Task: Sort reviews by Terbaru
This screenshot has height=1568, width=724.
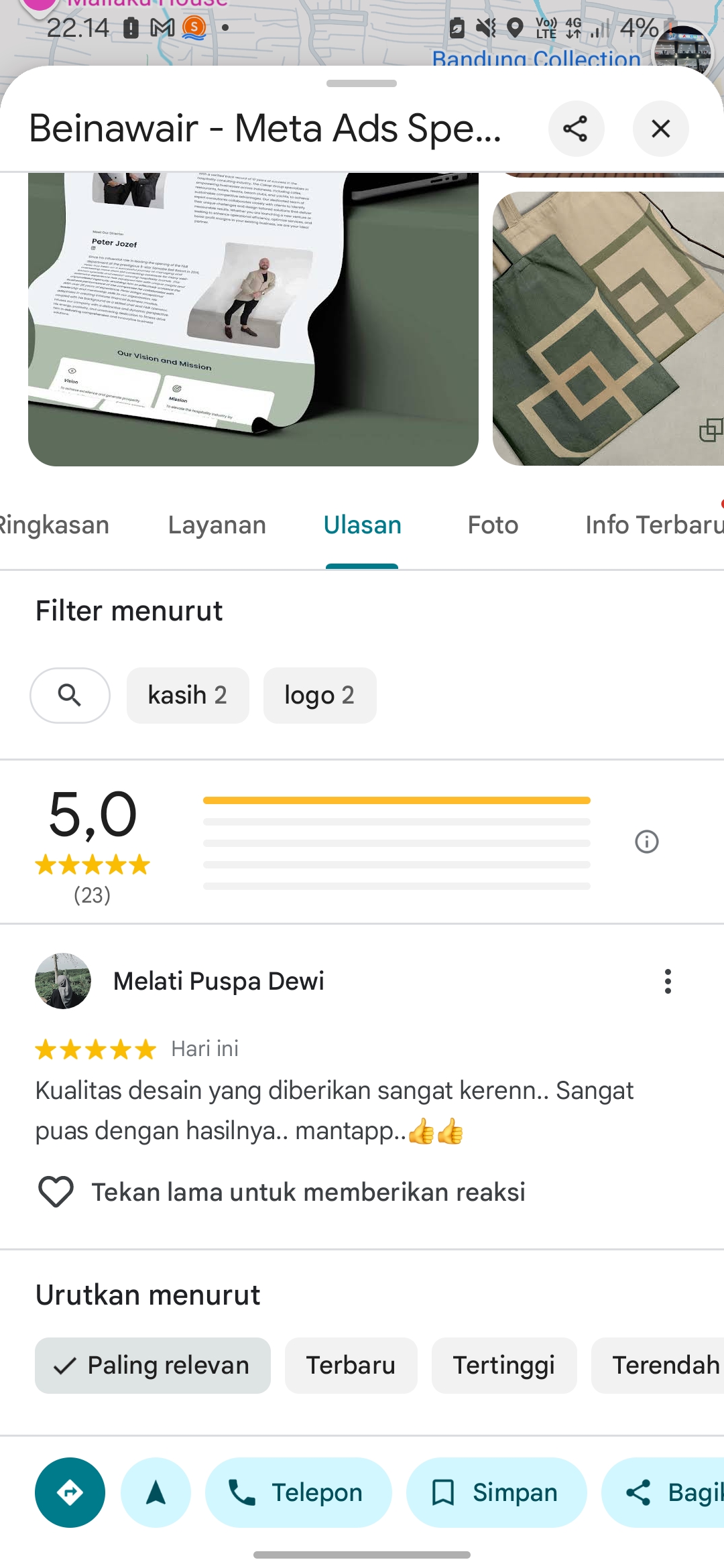Action: pyautogui.click(x=351, y=1366)
